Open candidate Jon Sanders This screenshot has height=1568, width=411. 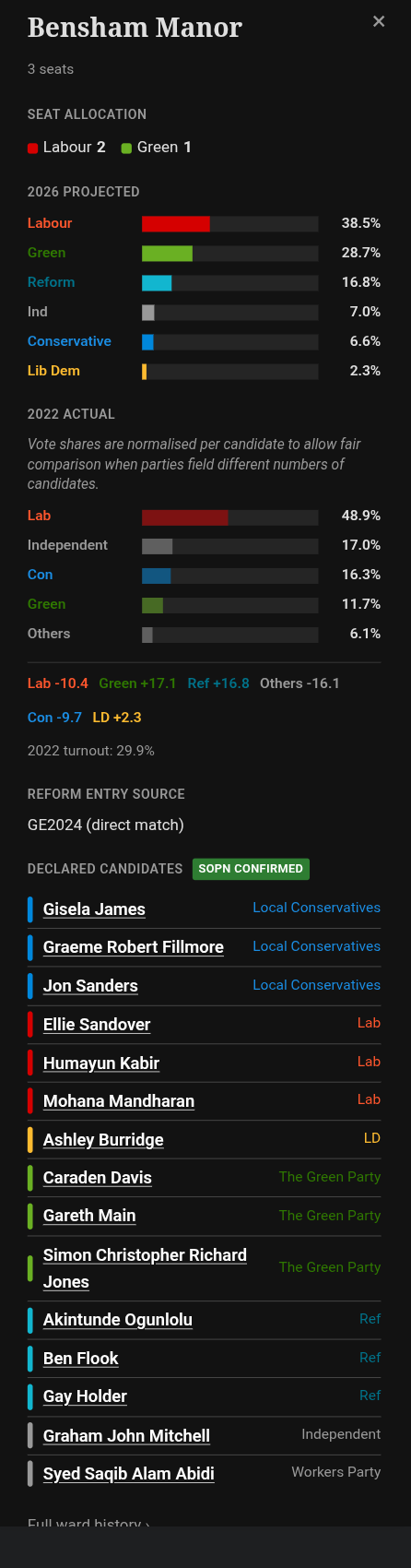(90, 986)
